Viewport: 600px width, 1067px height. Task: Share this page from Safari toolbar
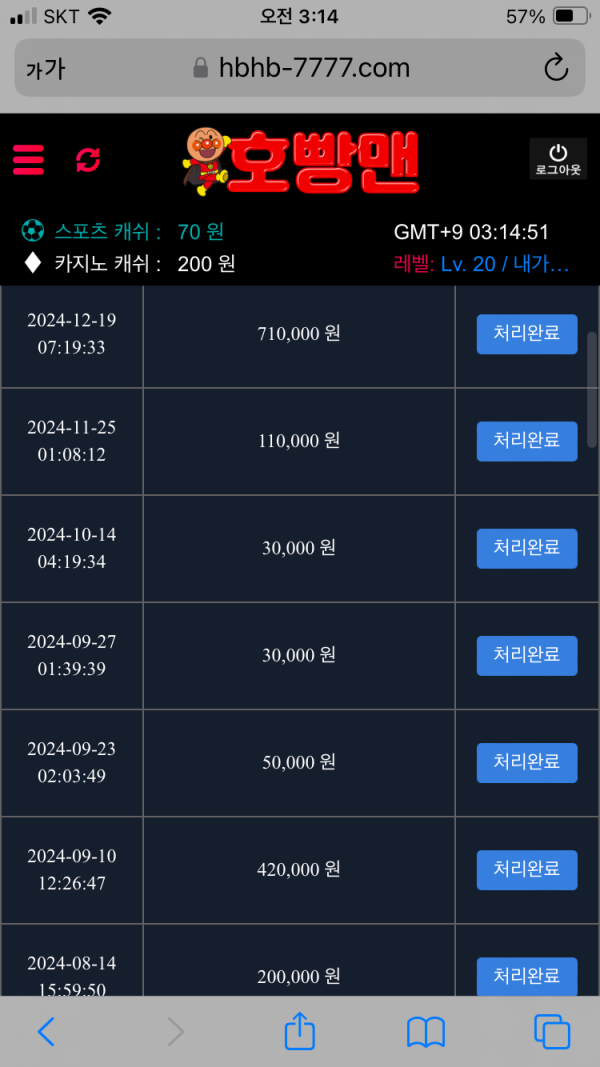pyautogui.click(x=300, y=1030)
